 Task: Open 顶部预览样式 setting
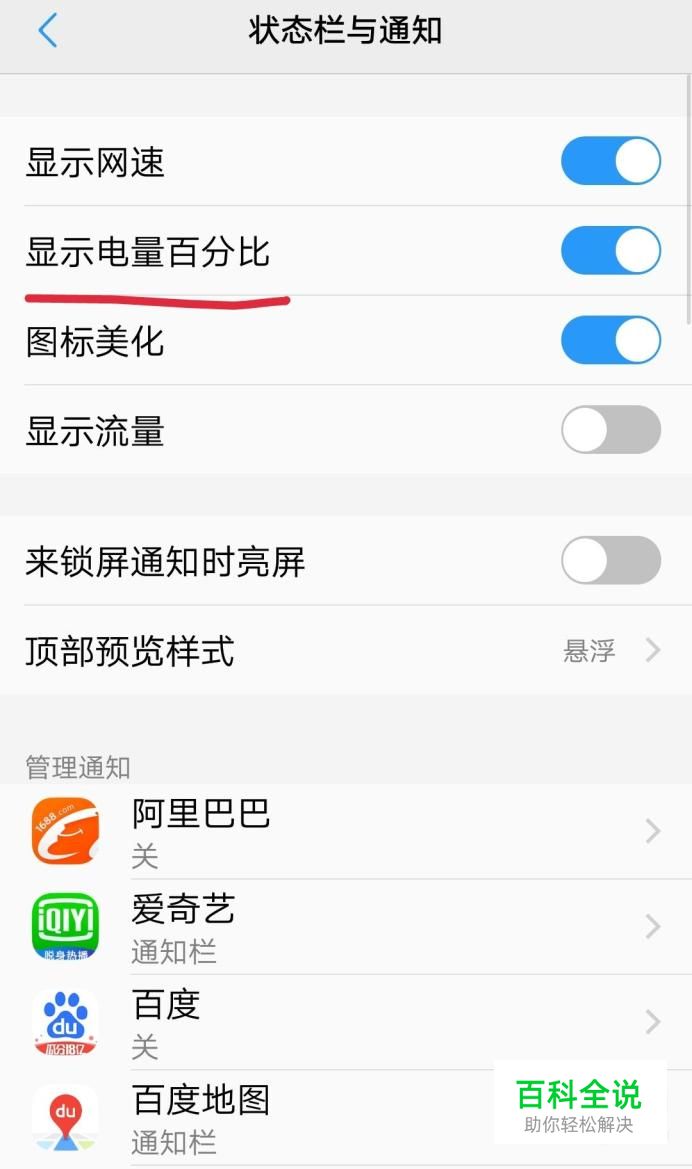pyautogui.click(x=346, y=651)
